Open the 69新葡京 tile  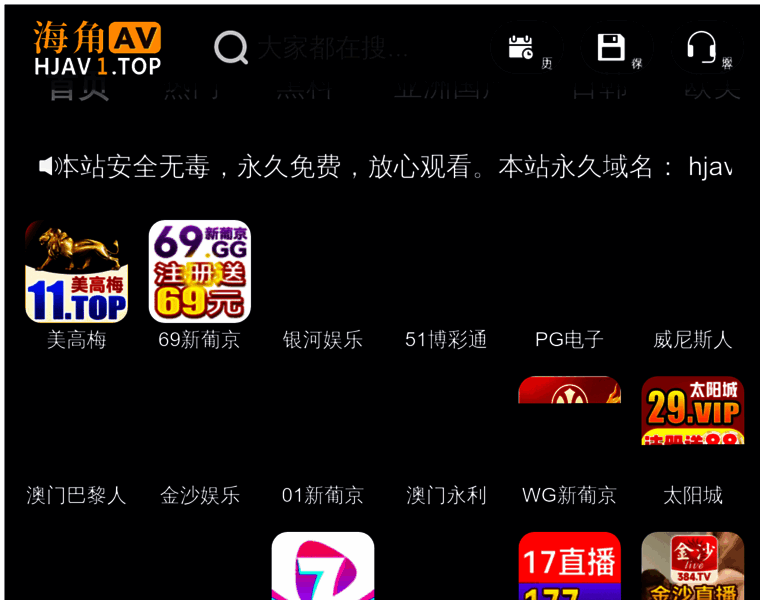(x=200, y=272)
